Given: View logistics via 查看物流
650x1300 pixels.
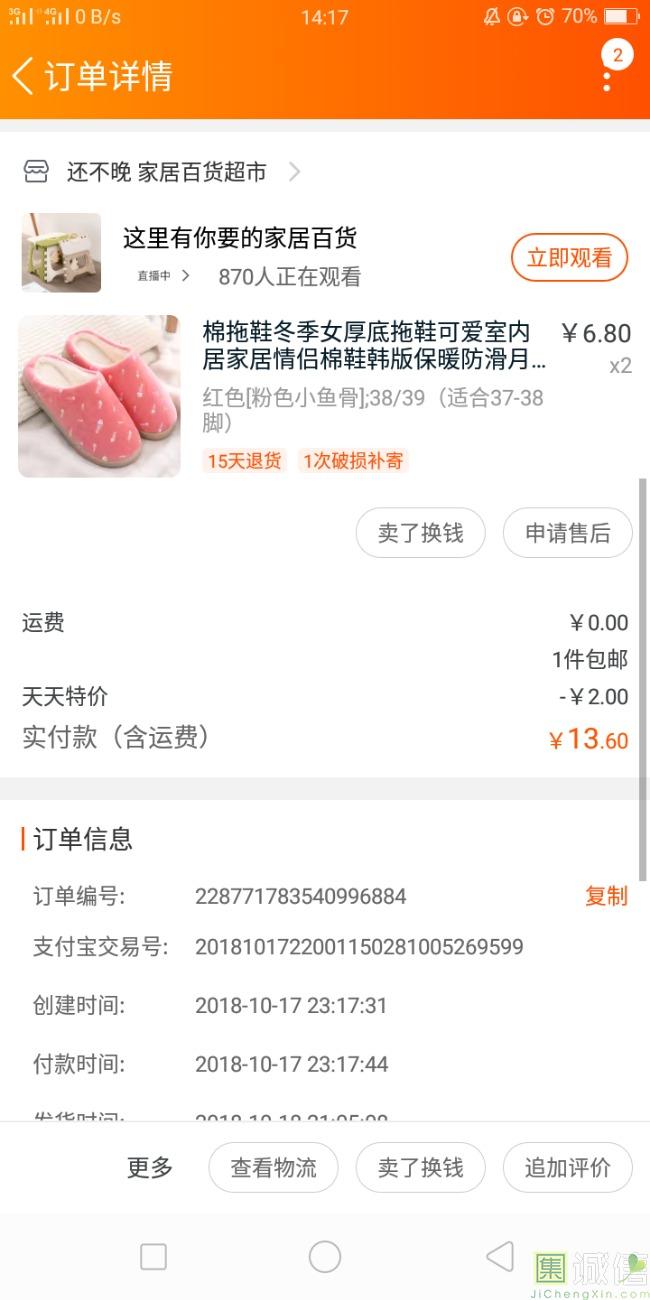Looking at the screenshot, I should pyautogui.click(x=273, y=1167).
